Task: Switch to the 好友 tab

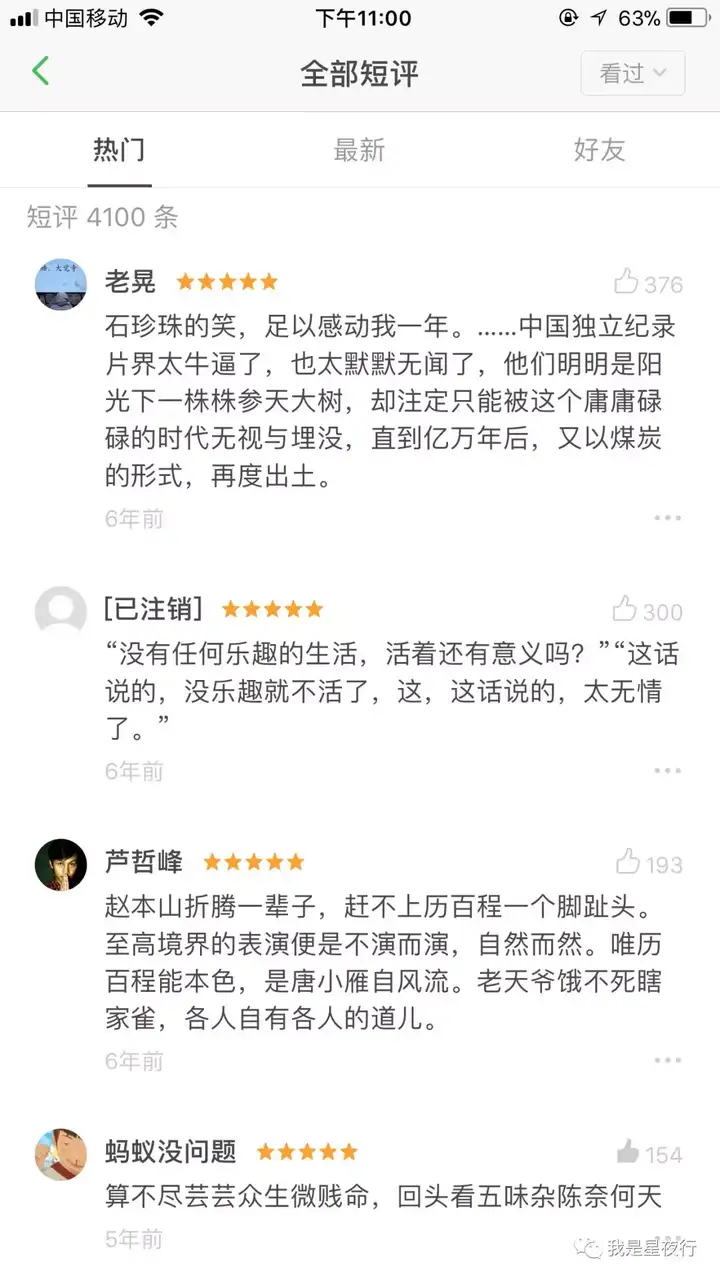Action: pyautogui.click(x=599, y=150)
